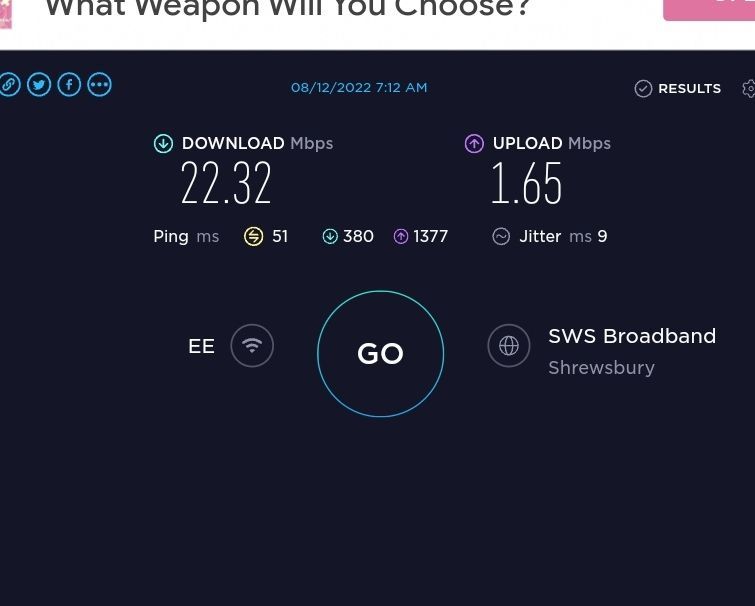Open the What Weapon Will You Choose ad

coord(288,10)
